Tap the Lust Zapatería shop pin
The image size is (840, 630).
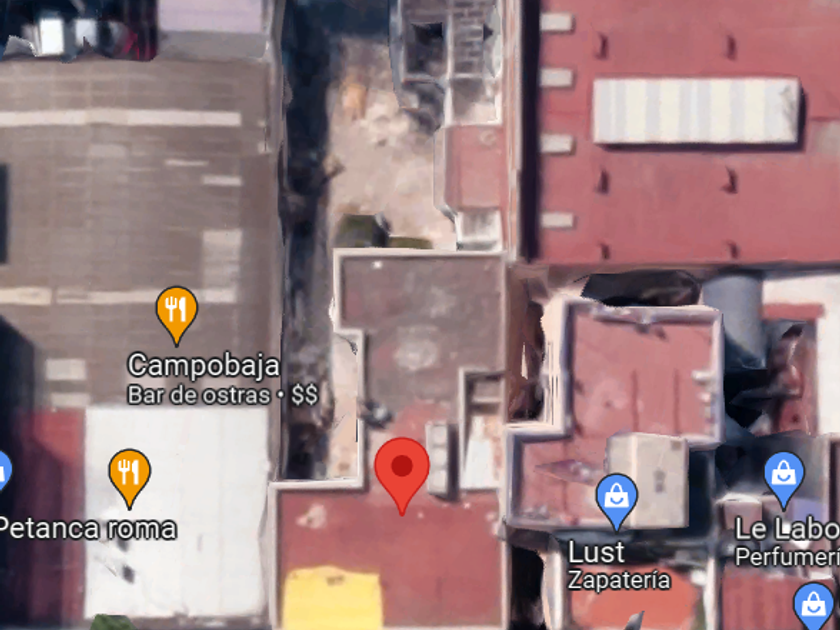tap(617, 497)
